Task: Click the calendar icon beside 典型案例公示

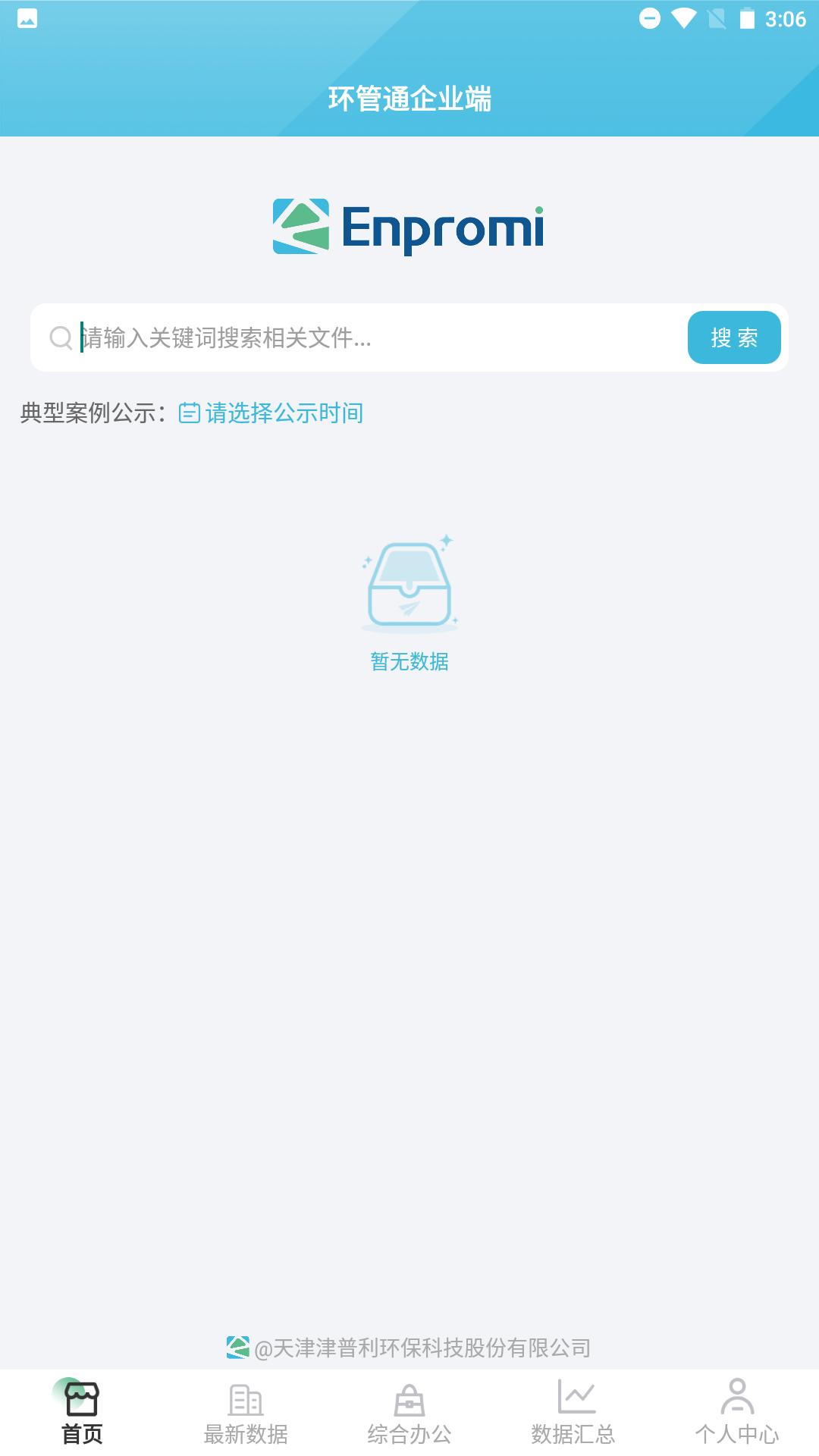Action: point(188,413)
